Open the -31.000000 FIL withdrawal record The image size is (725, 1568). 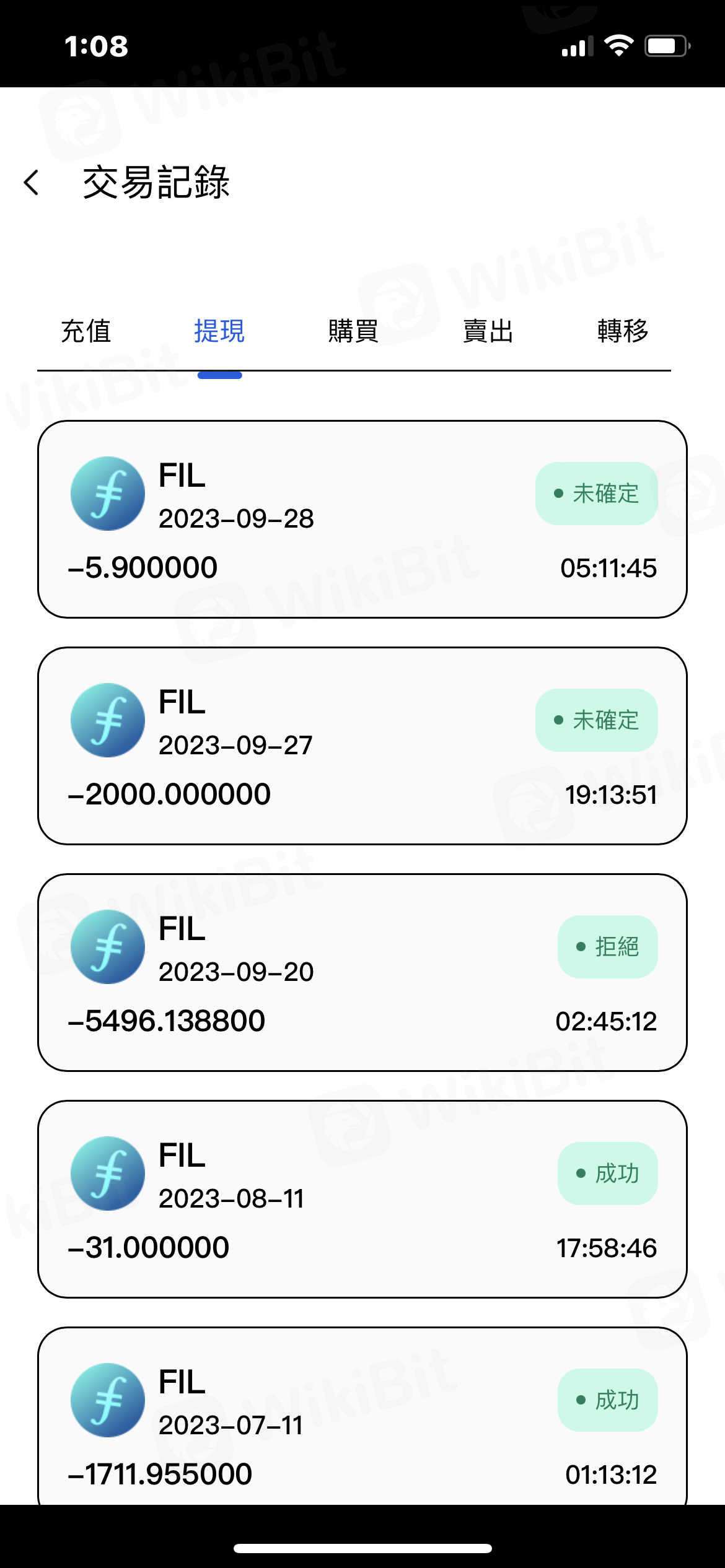[x=362, y=1199]
